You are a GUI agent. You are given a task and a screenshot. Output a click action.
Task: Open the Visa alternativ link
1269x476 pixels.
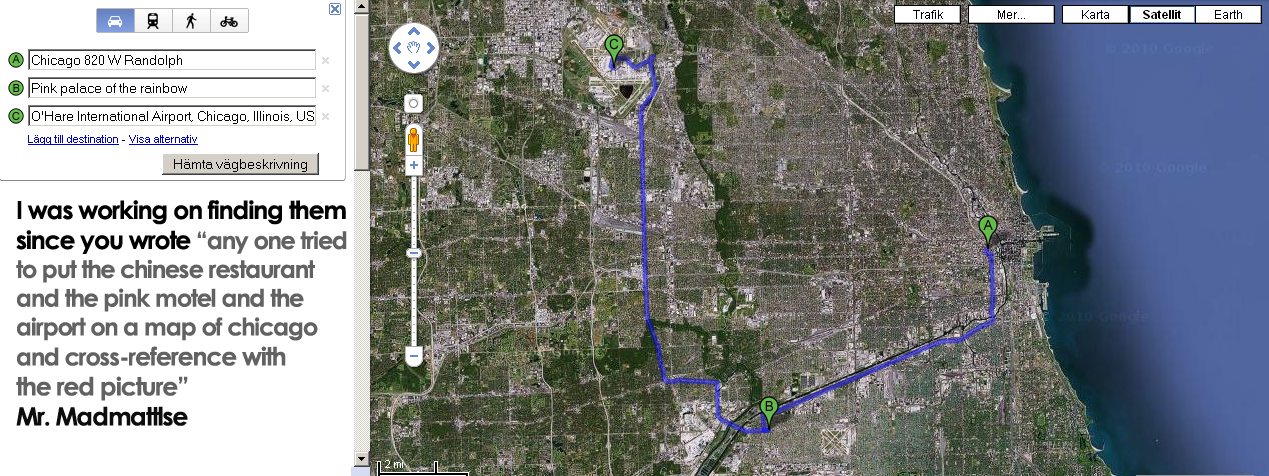pyautogui.click(x=163, y=139)
